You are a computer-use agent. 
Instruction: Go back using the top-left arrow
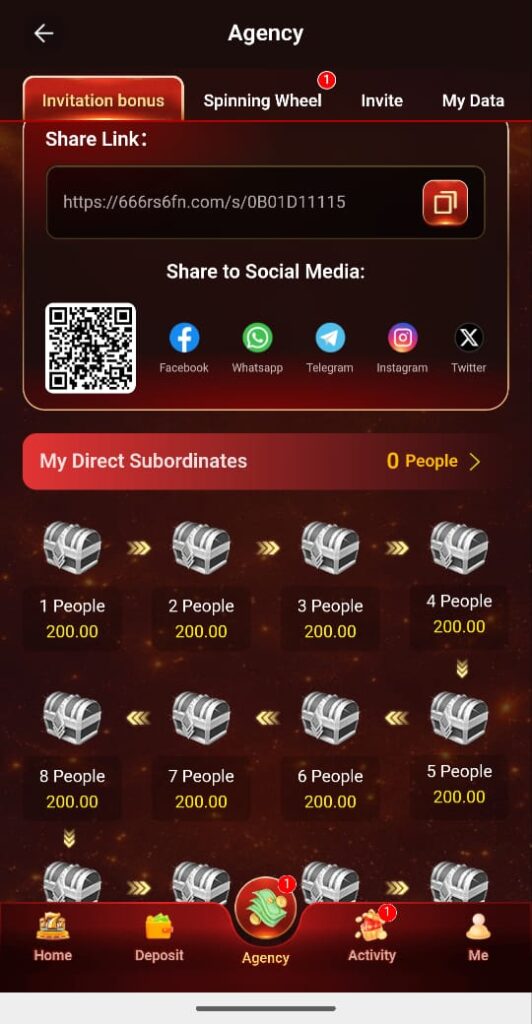pyautogui.click(x=44, y=33)
